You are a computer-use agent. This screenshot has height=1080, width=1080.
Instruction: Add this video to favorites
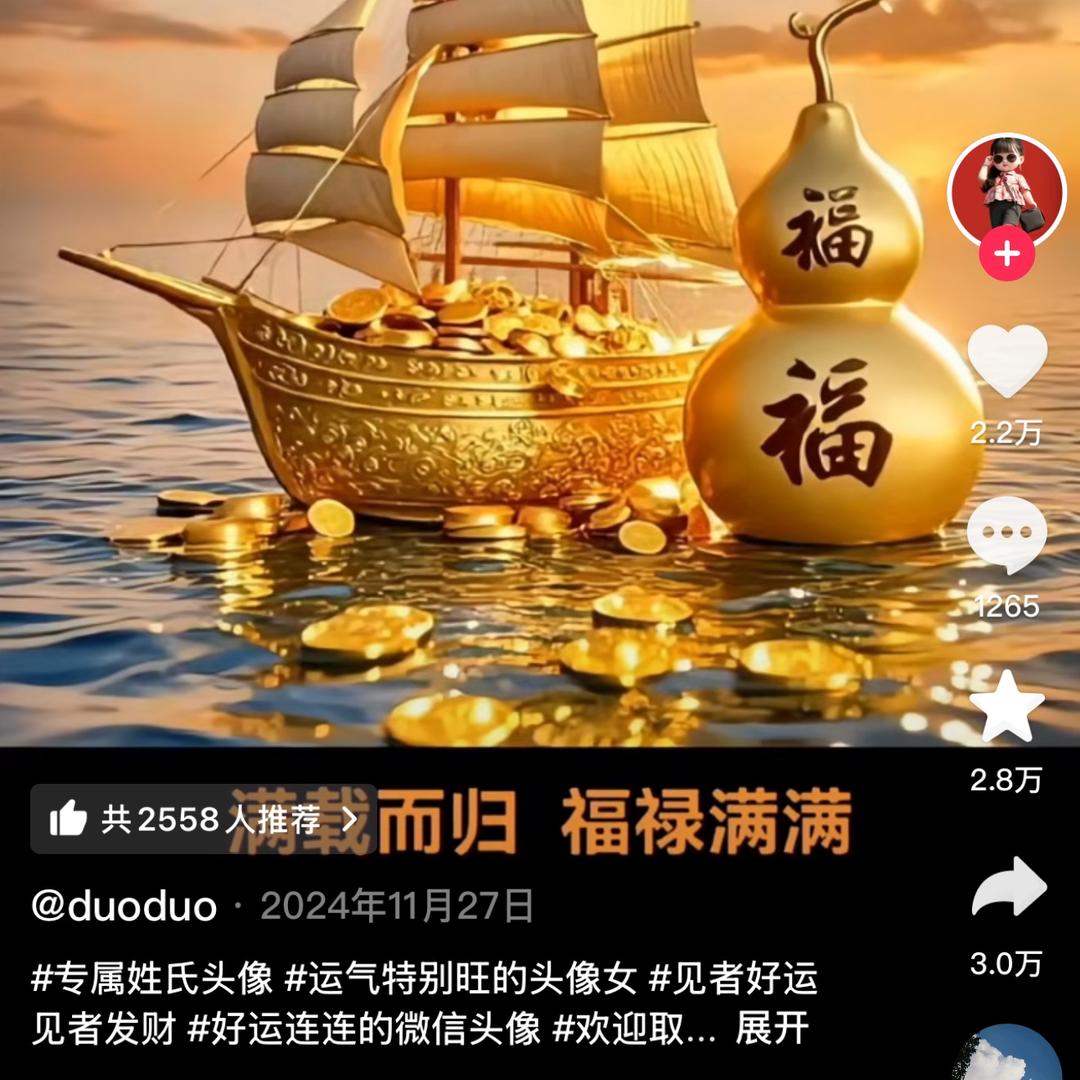point(1006,708)
